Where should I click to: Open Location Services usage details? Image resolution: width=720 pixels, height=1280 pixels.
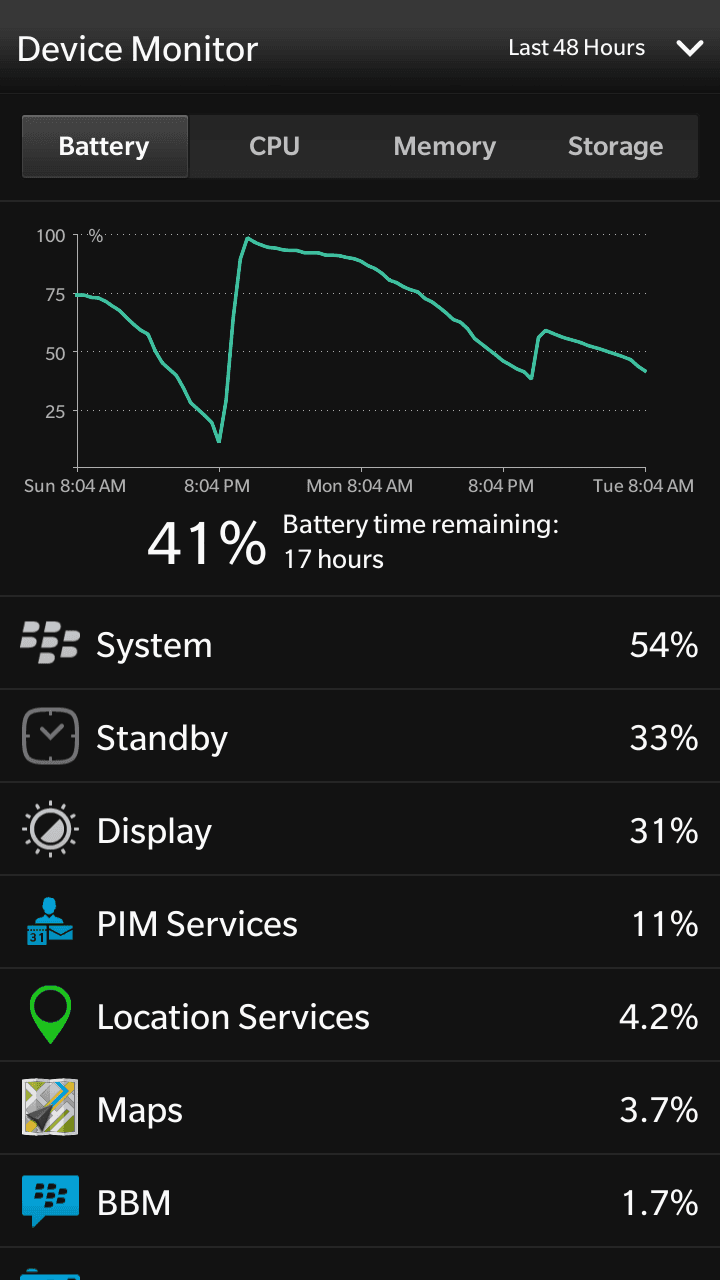click(x=360, y=1016)
